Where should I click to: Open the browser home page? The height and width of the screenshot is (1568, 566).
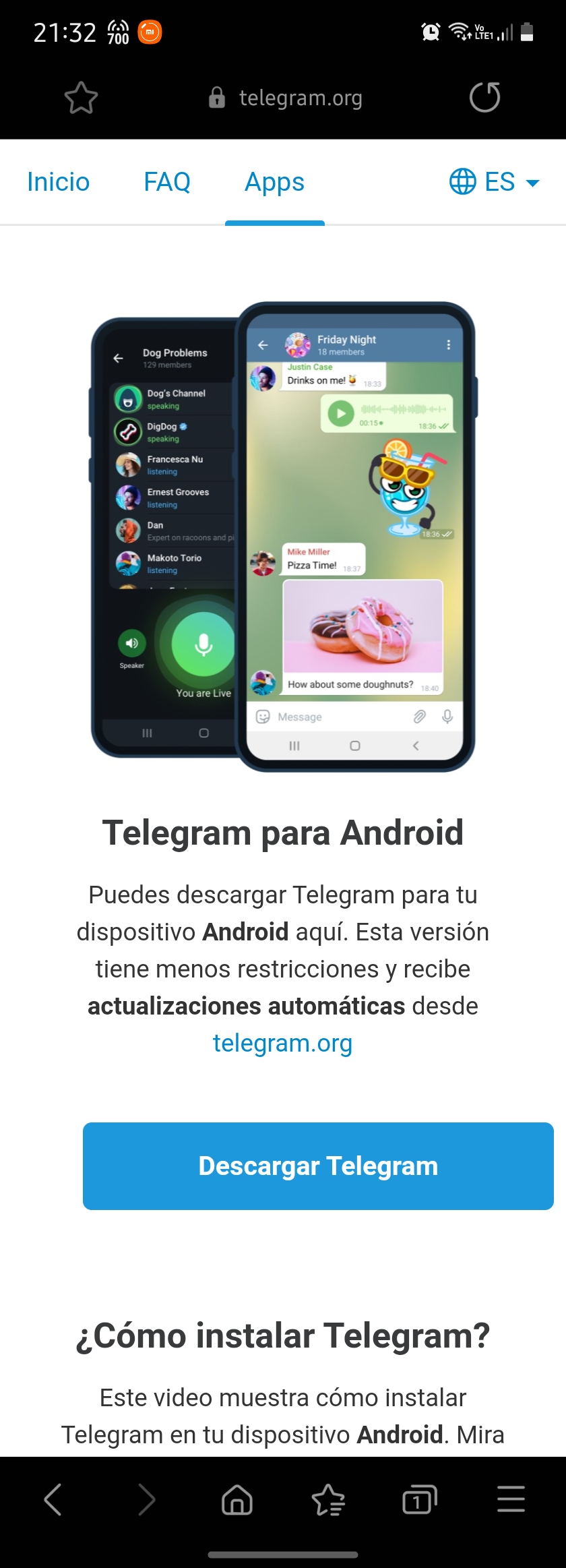(237, 1500)
